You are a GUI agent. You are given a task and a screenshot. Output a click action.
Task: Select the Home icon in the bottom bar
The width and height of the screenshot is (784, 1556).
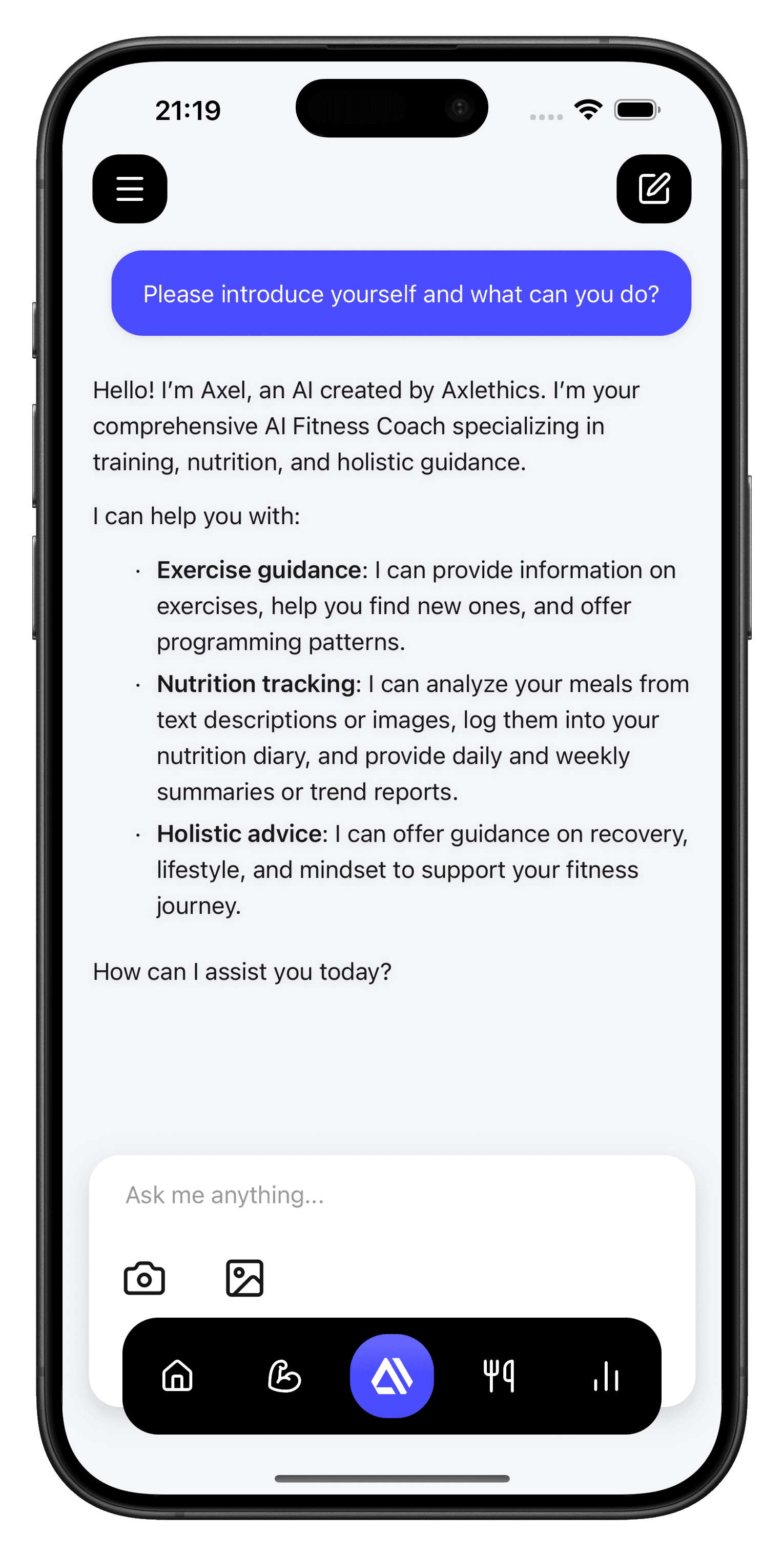pyautogui.click(x=178, y=1376)
